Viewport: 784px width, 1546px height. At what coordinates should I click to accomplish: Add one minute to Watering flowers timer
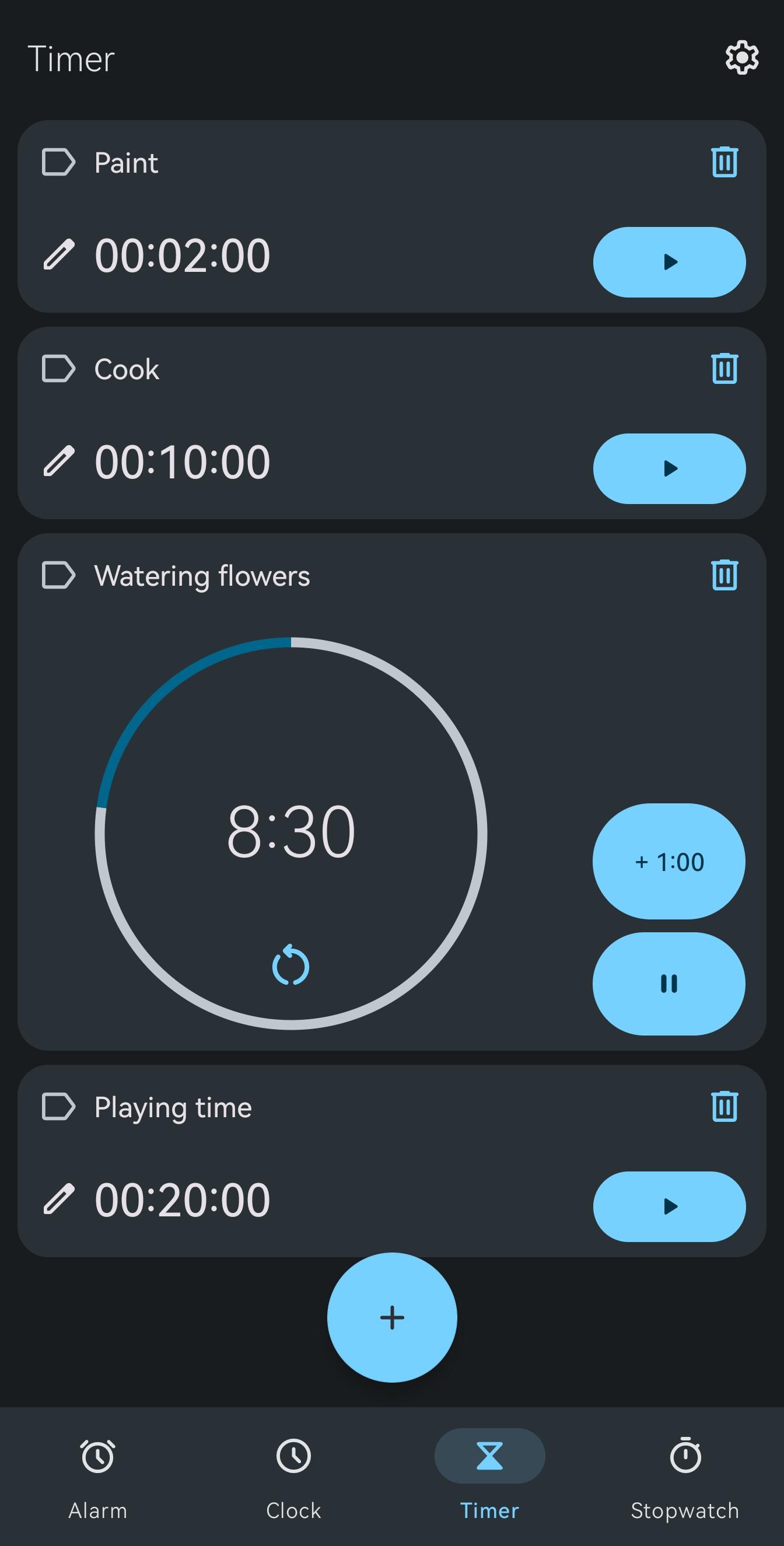[x=668, y=861]
